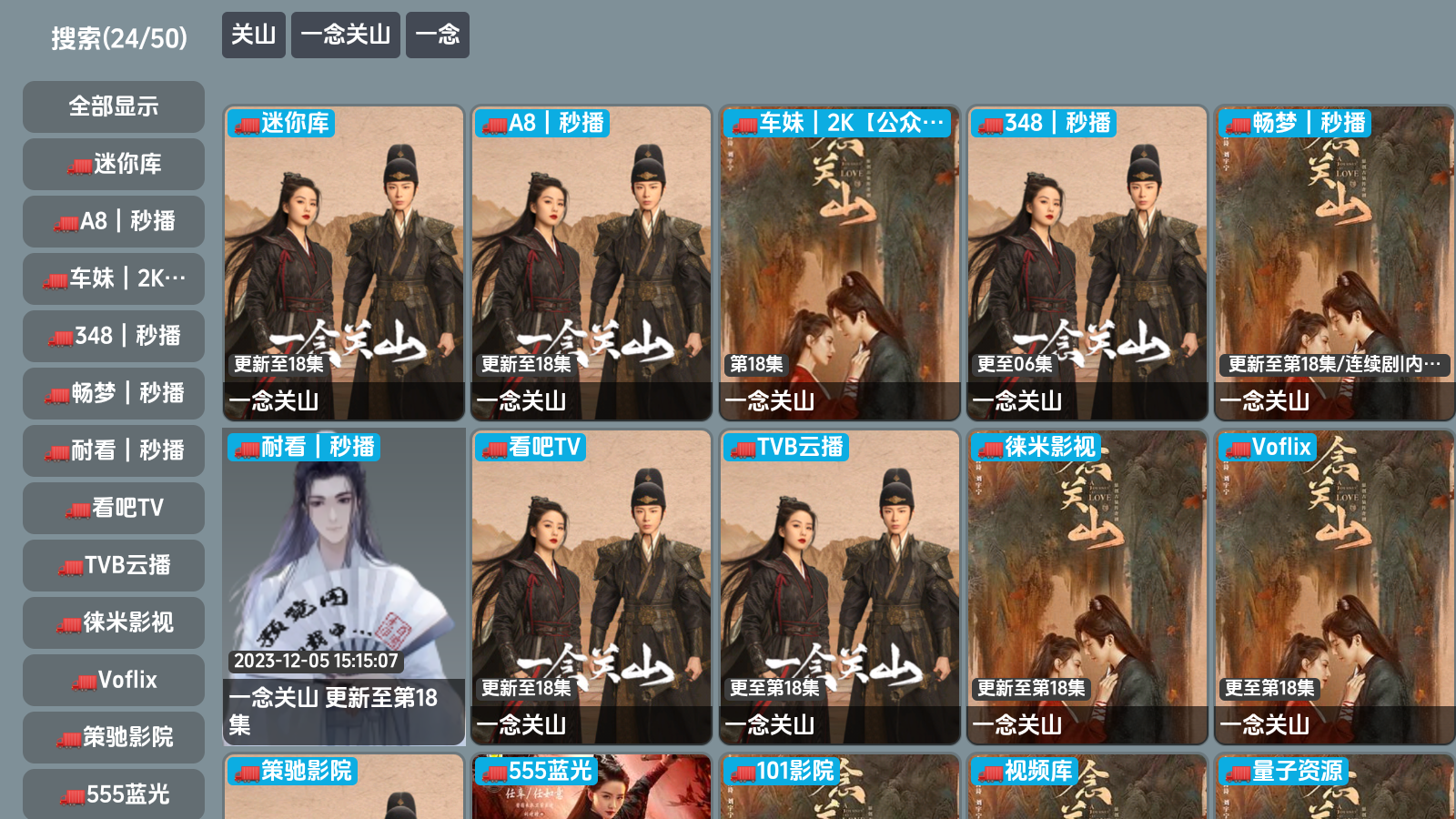
Task: Filter results by 迷你库 source
Action: point(114,164)
